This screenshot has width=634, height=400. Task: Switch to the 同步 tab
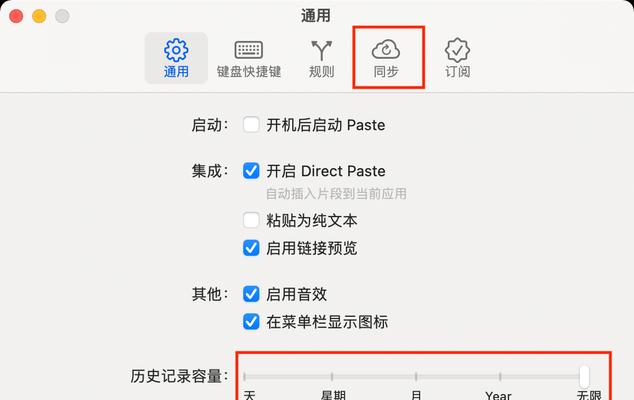(386, 59)
